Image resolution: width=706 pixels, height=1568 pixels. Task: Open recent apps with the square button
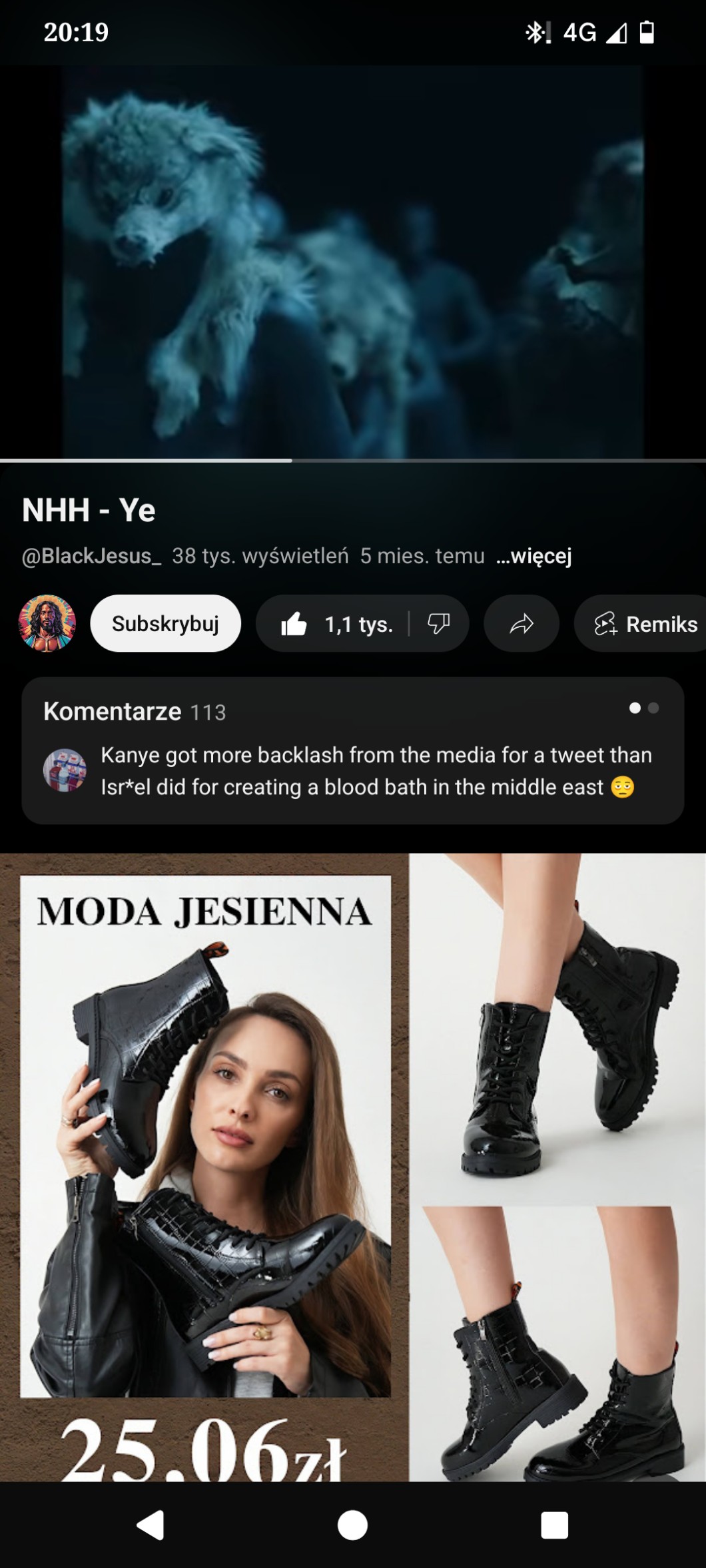pyautogui.click(x=554, y=1524)
